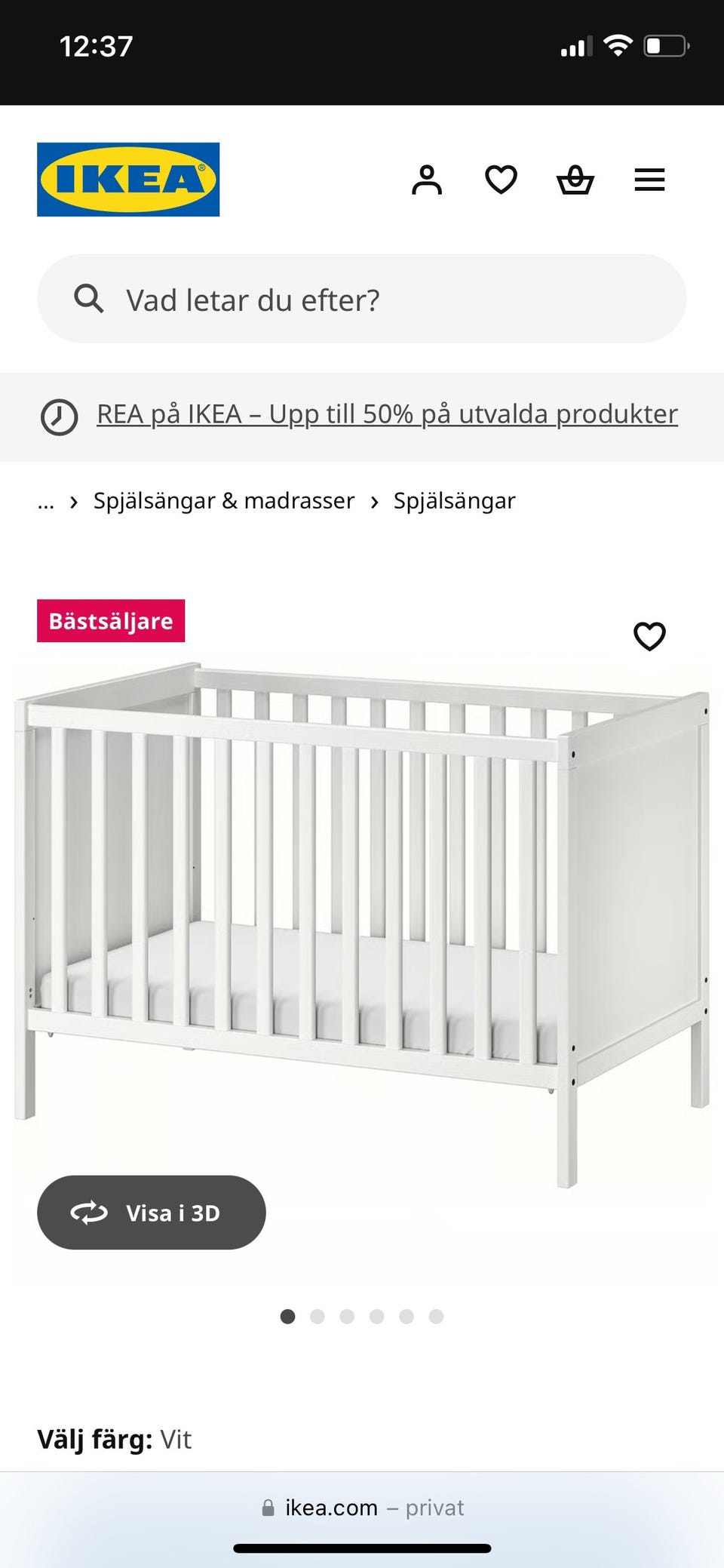The height and width of the screenshot is (1568, 724).
Task: Click the Välj färg label
Action: click(95, 1439)
